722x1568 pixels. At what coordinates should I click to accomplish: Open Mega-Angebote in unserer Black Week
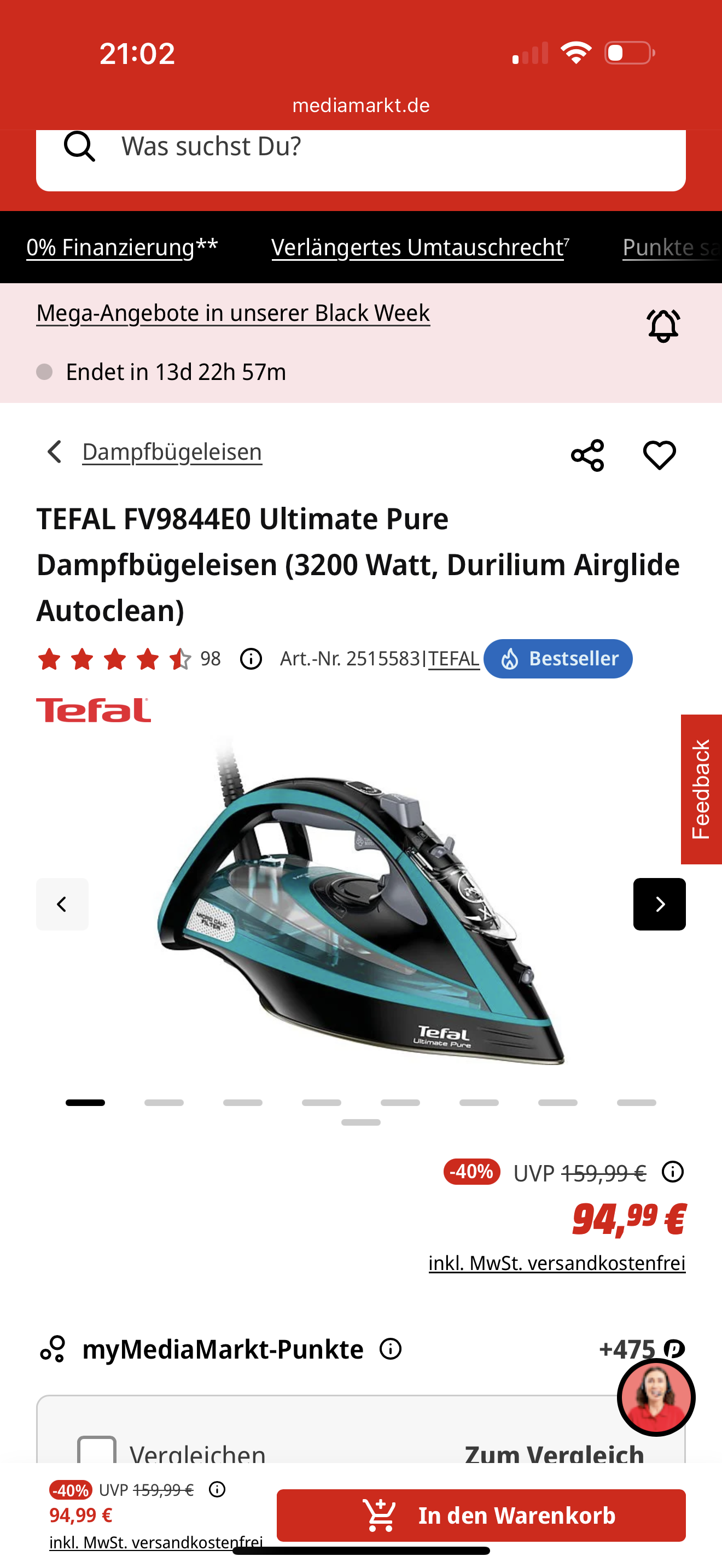232,313
